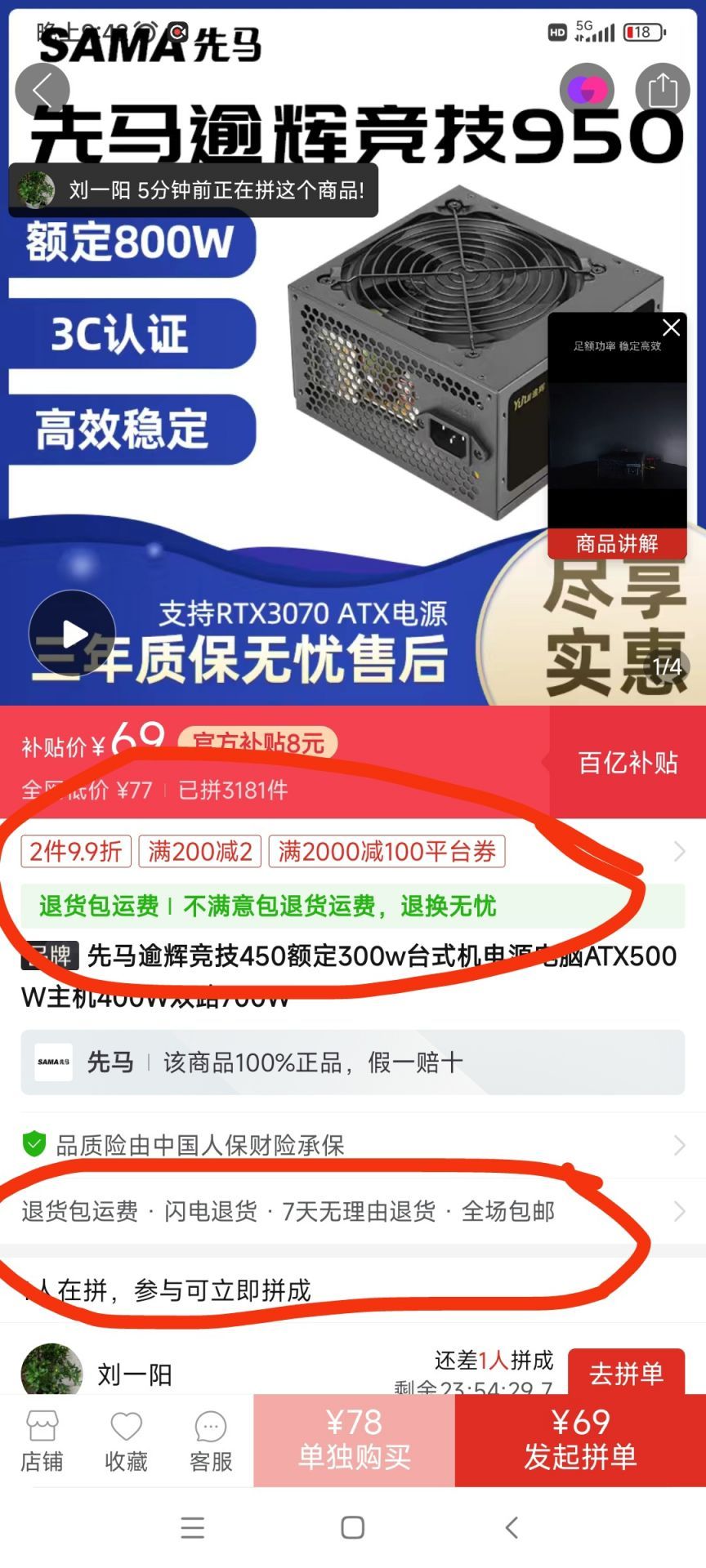The width and height of the screenshot is (706, 1568).
Task: Share this product
Action: click(x=663, y=90)
